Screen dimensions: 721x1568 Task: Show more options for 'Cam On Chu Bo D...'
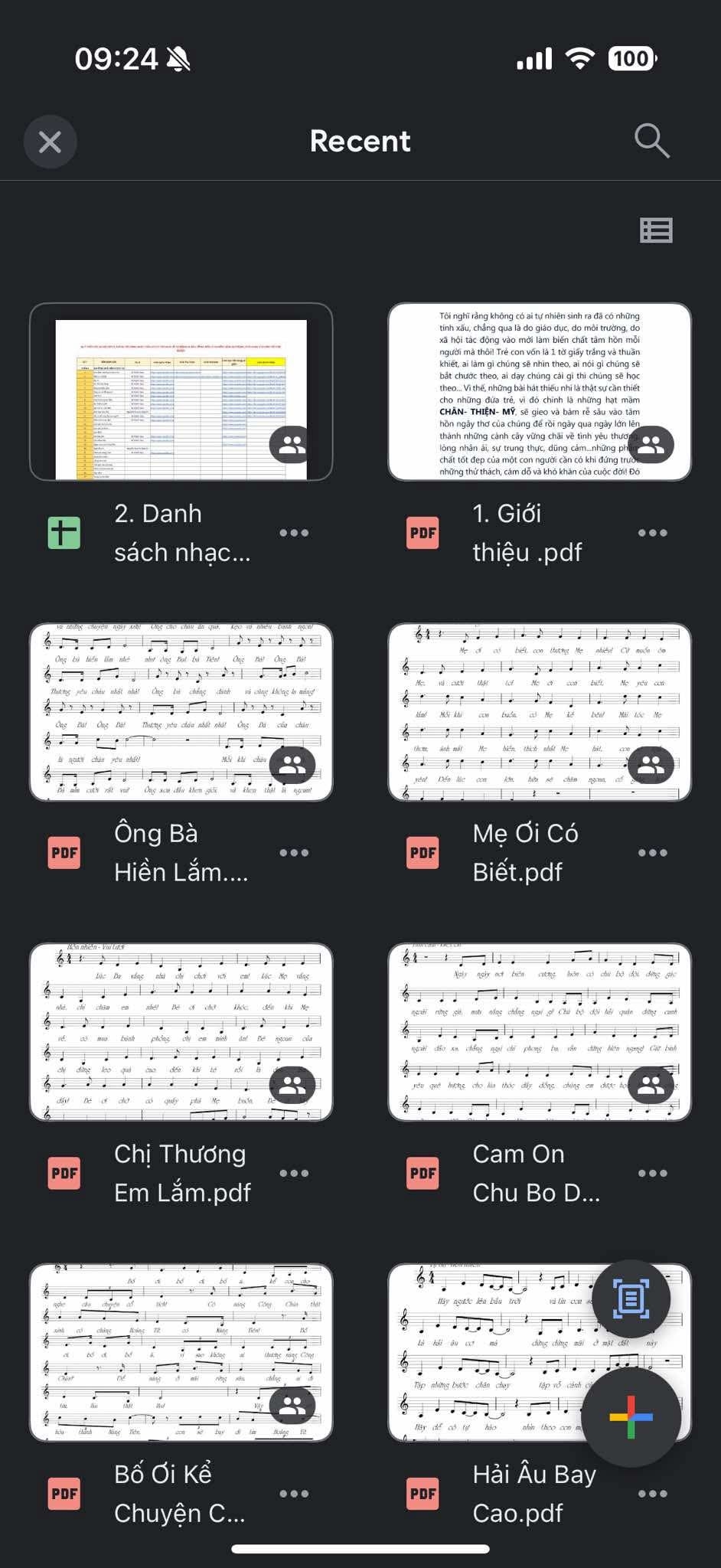click(x=652, y=1173)
